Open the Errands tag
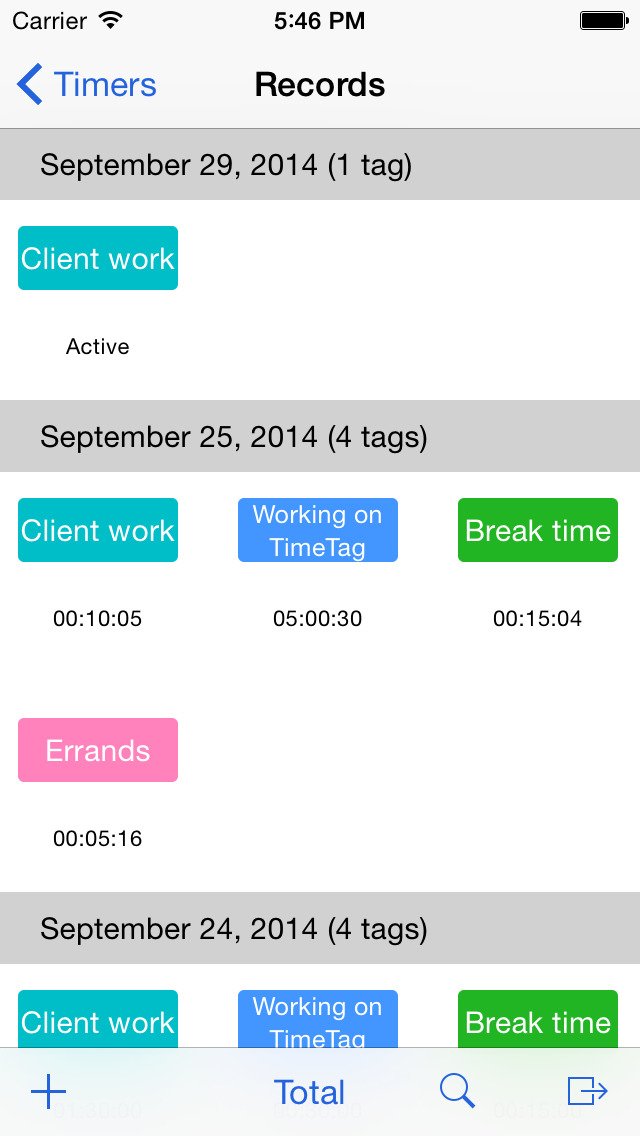This screenshot has height=1136, width=640. point(98,750)
